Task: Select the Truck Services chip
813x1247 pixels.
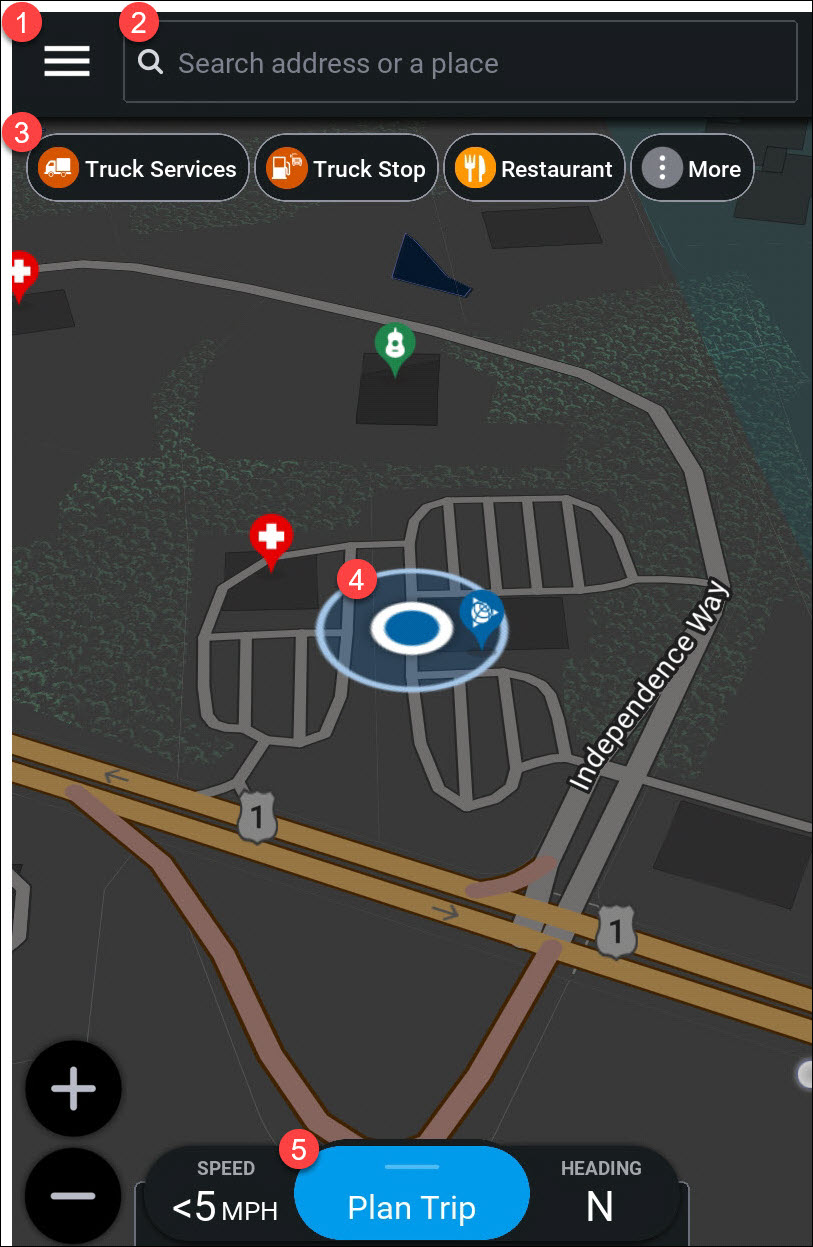Action: [x=138, y=169]
